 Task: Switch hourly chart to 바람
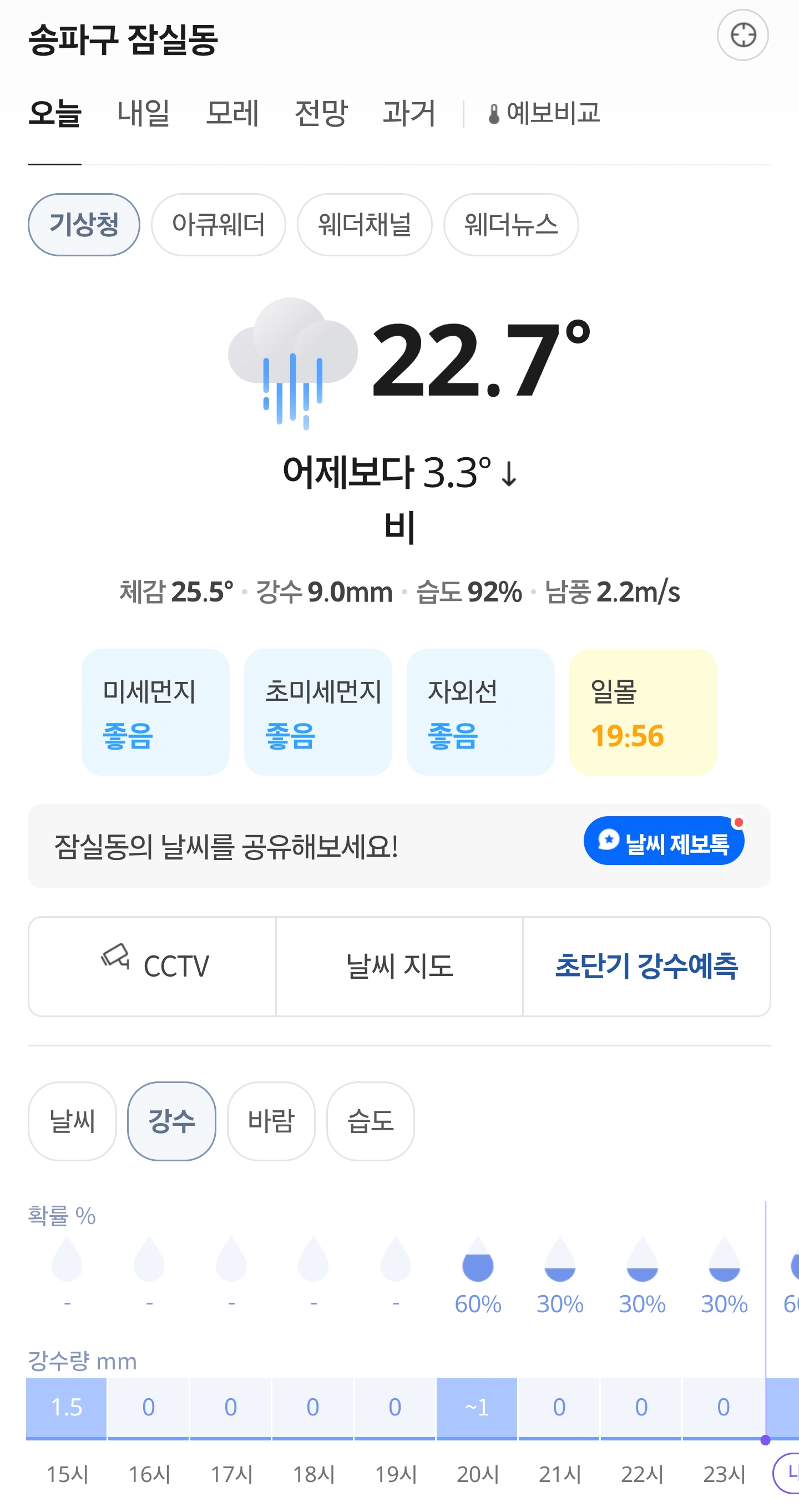click(271, 1121)
